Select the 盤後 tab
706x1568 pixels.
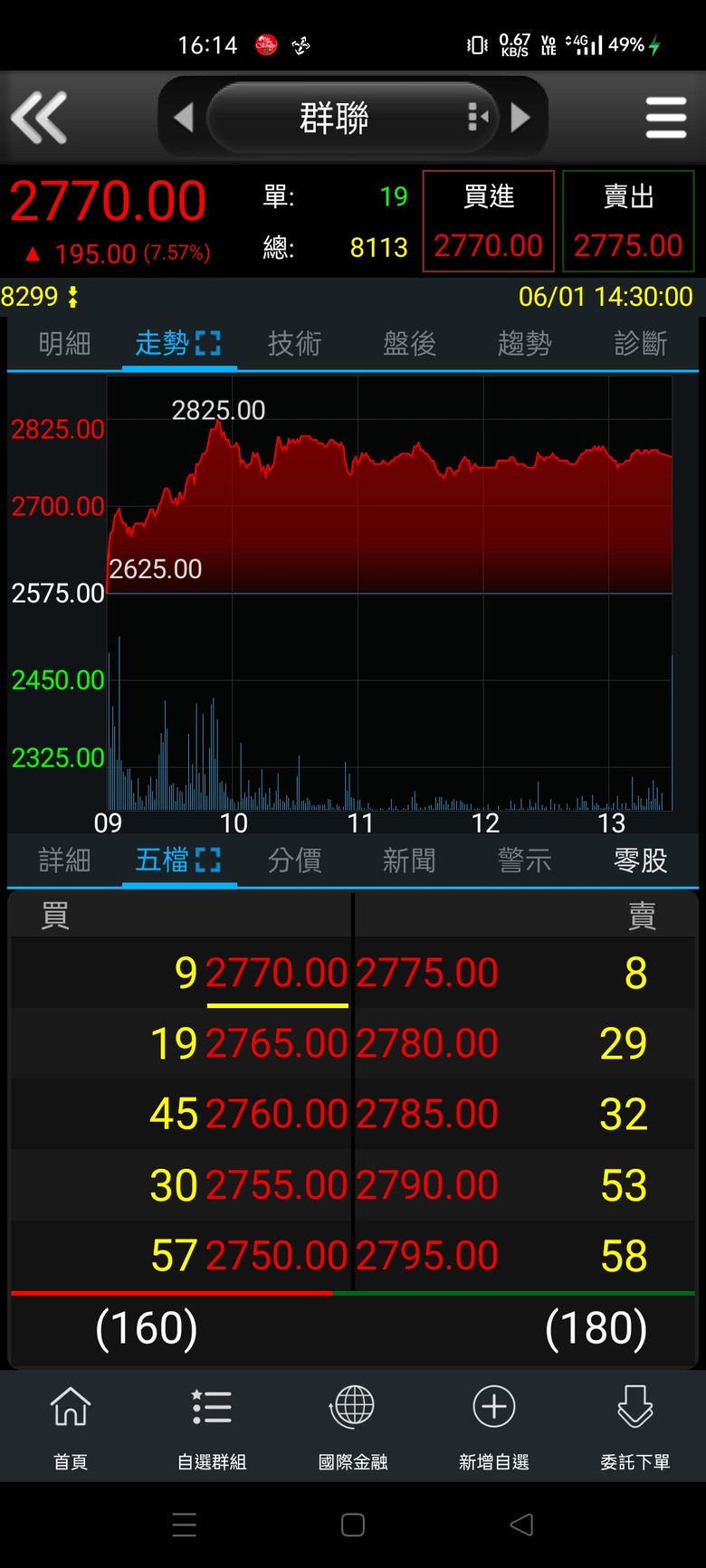pyautogui.click(x=409, y=344)
